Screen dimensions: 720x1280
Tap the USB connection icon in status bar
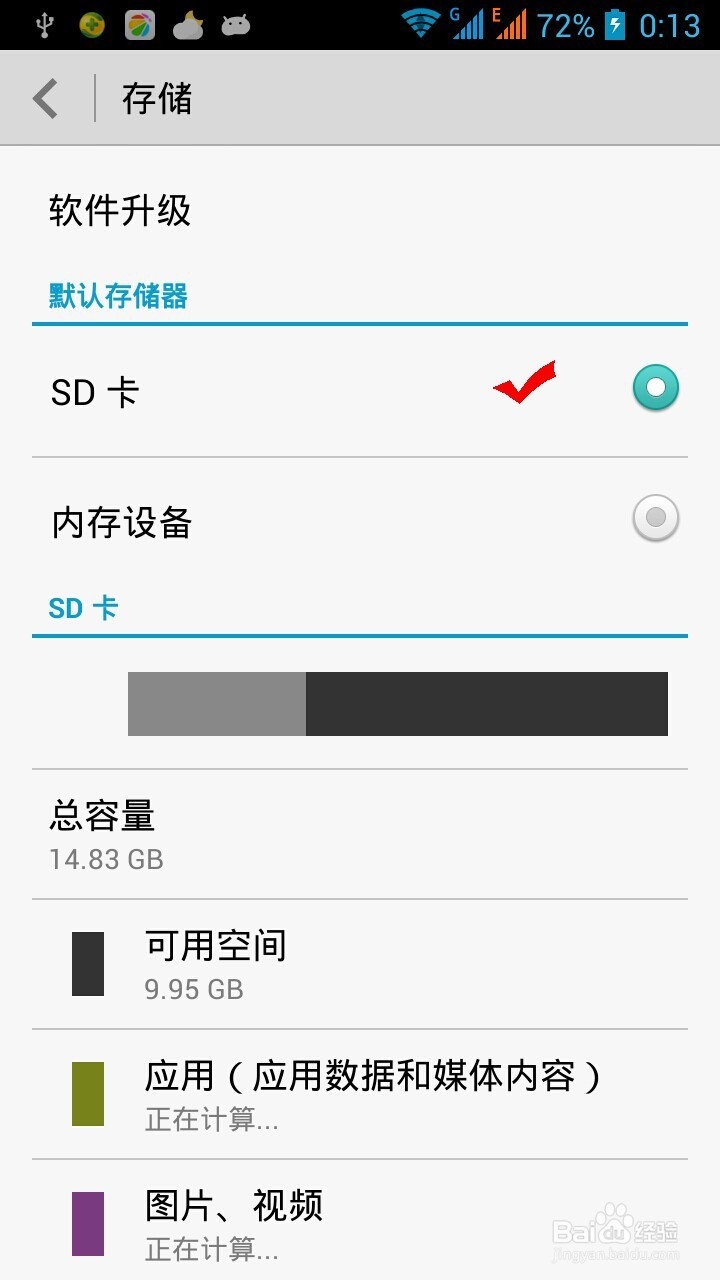(42, 22)
